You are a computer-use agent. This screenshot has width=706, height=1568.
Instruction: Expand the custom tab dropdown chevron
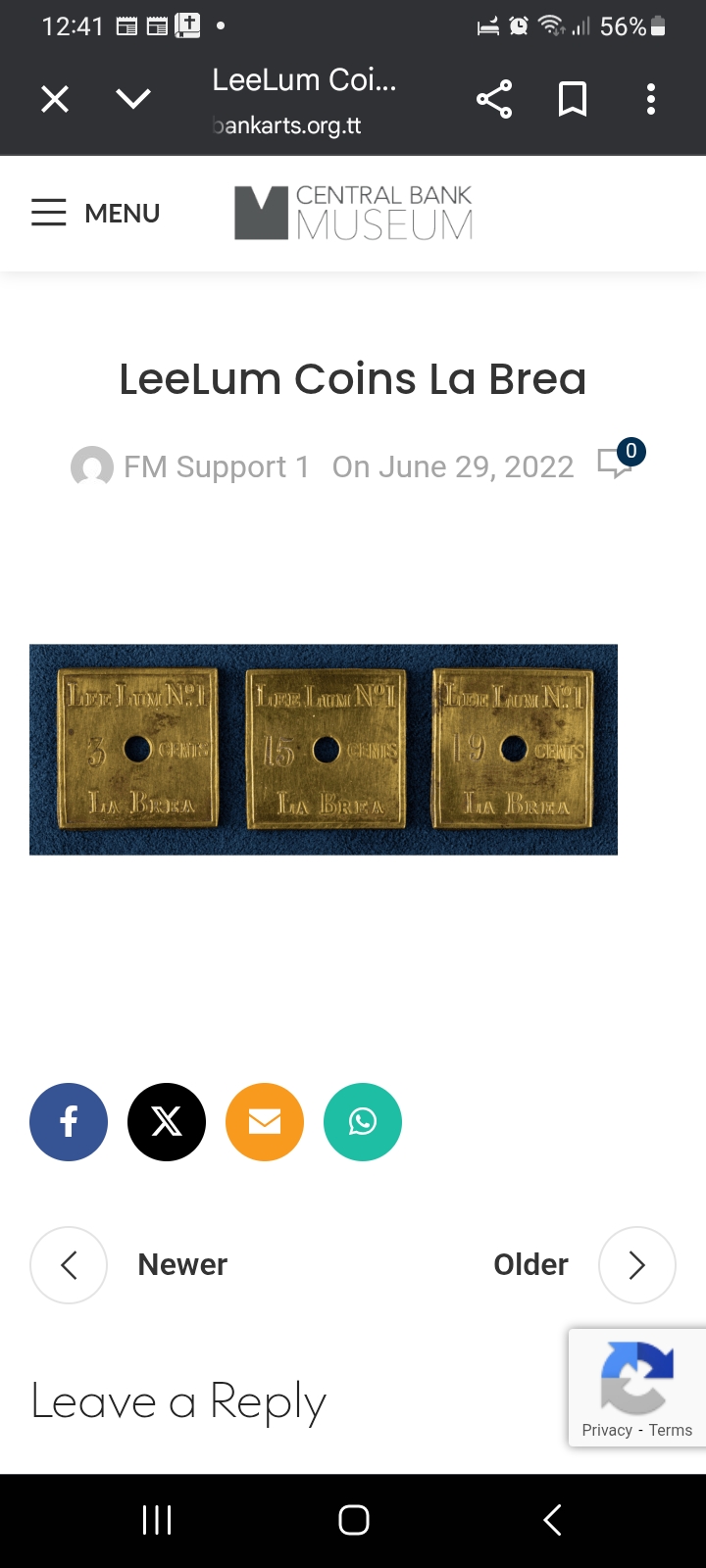133,99
